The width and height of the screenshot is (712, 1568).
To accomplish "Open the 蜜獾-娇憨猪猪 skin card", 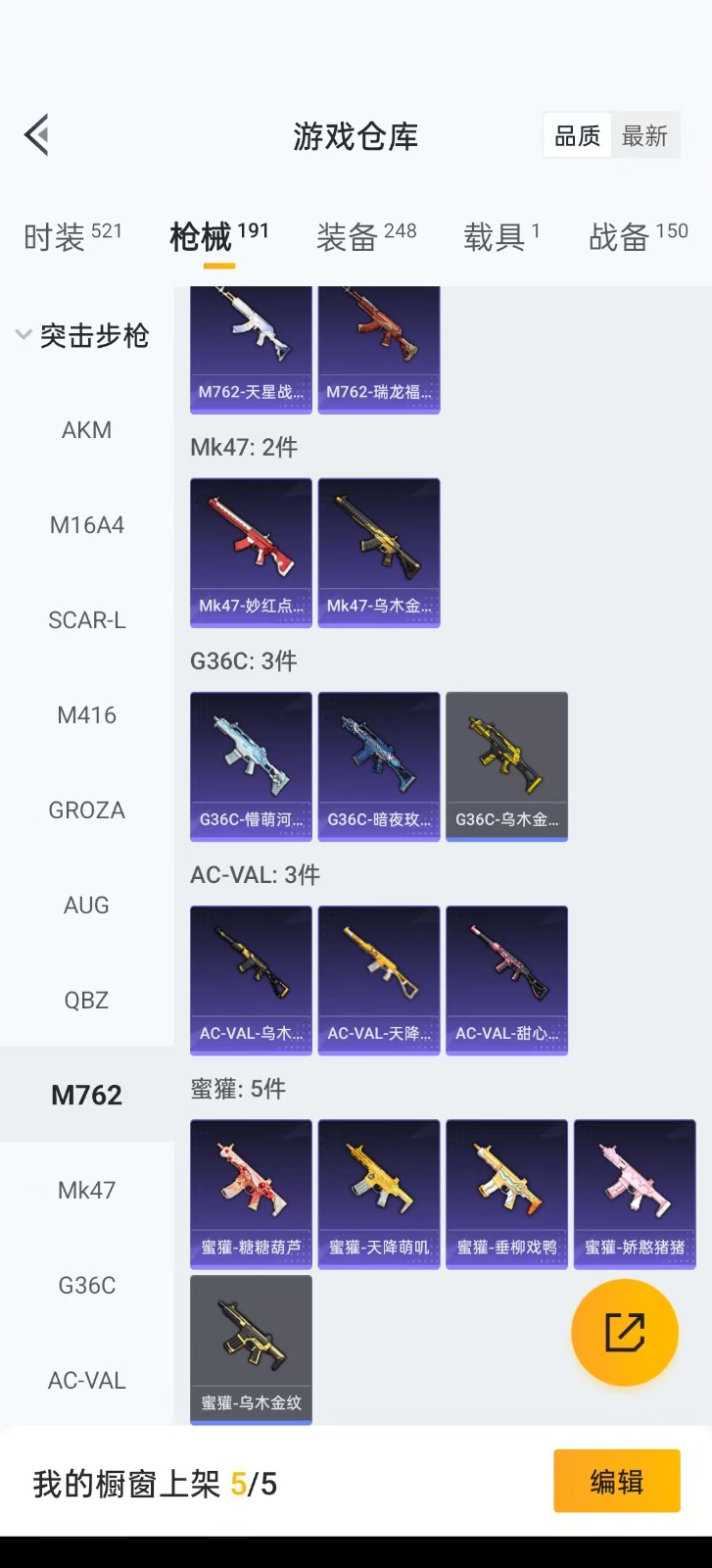I will [x=635, y=1194].
